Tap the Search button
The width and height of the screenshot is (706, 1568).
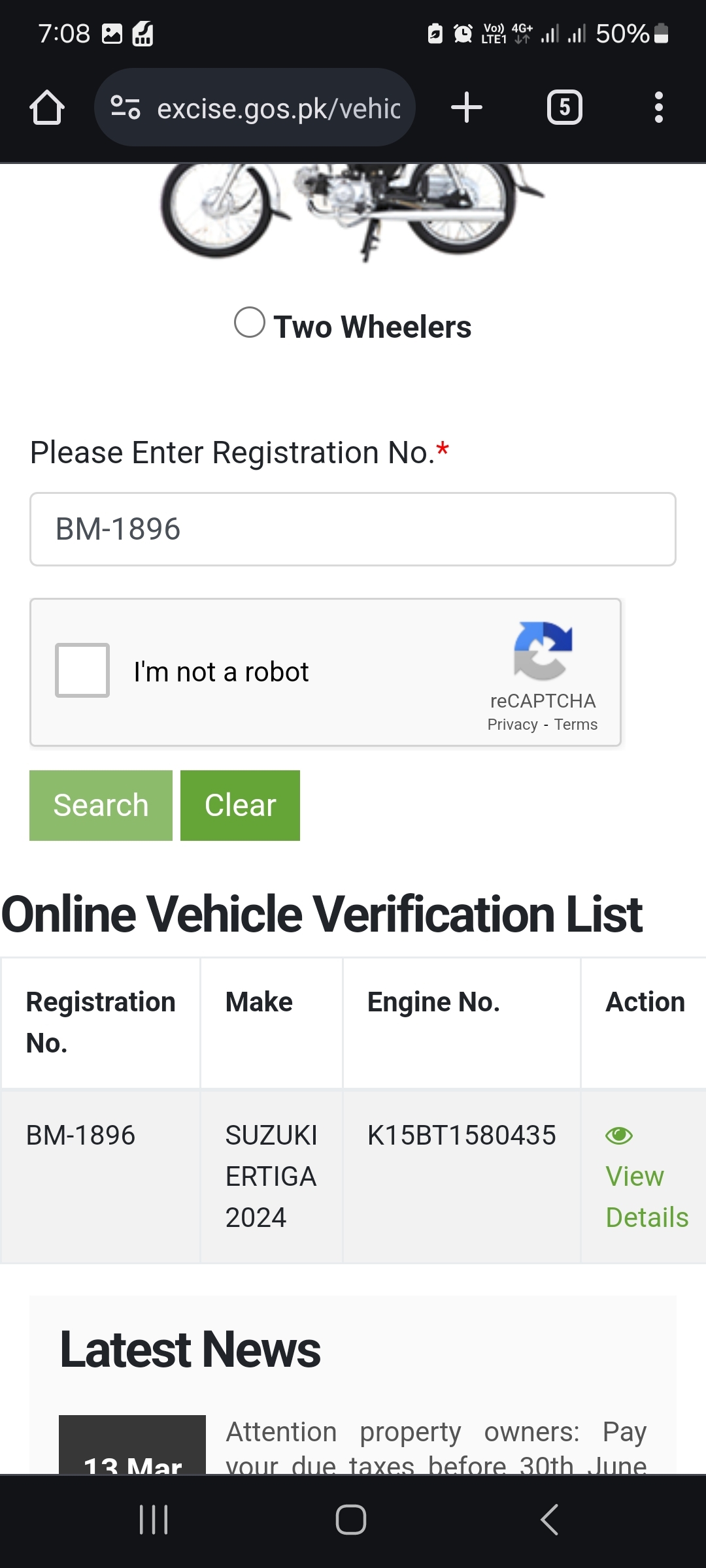point(101,806)
